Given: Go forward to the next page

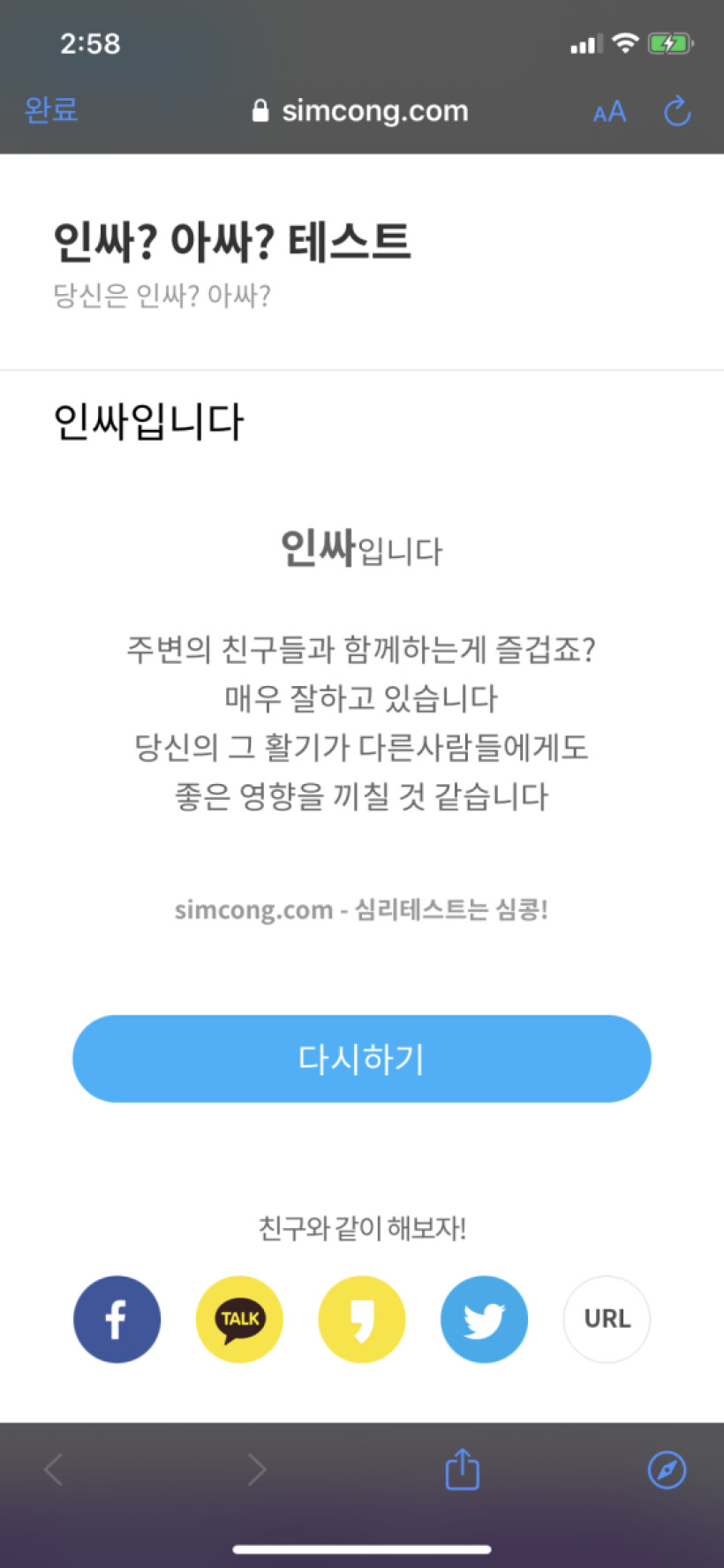Looking at the screenshot, I should [256, 1469].
